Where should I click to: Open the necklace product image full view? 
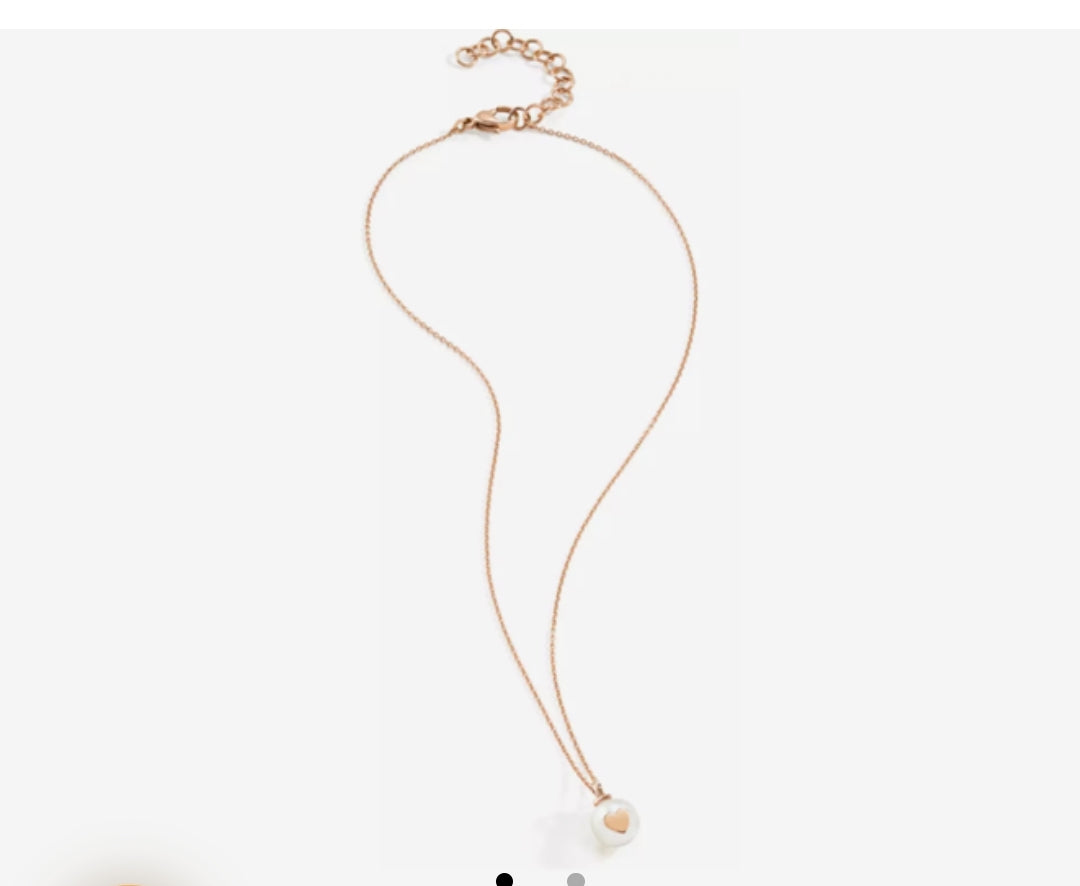coord(540,450)
